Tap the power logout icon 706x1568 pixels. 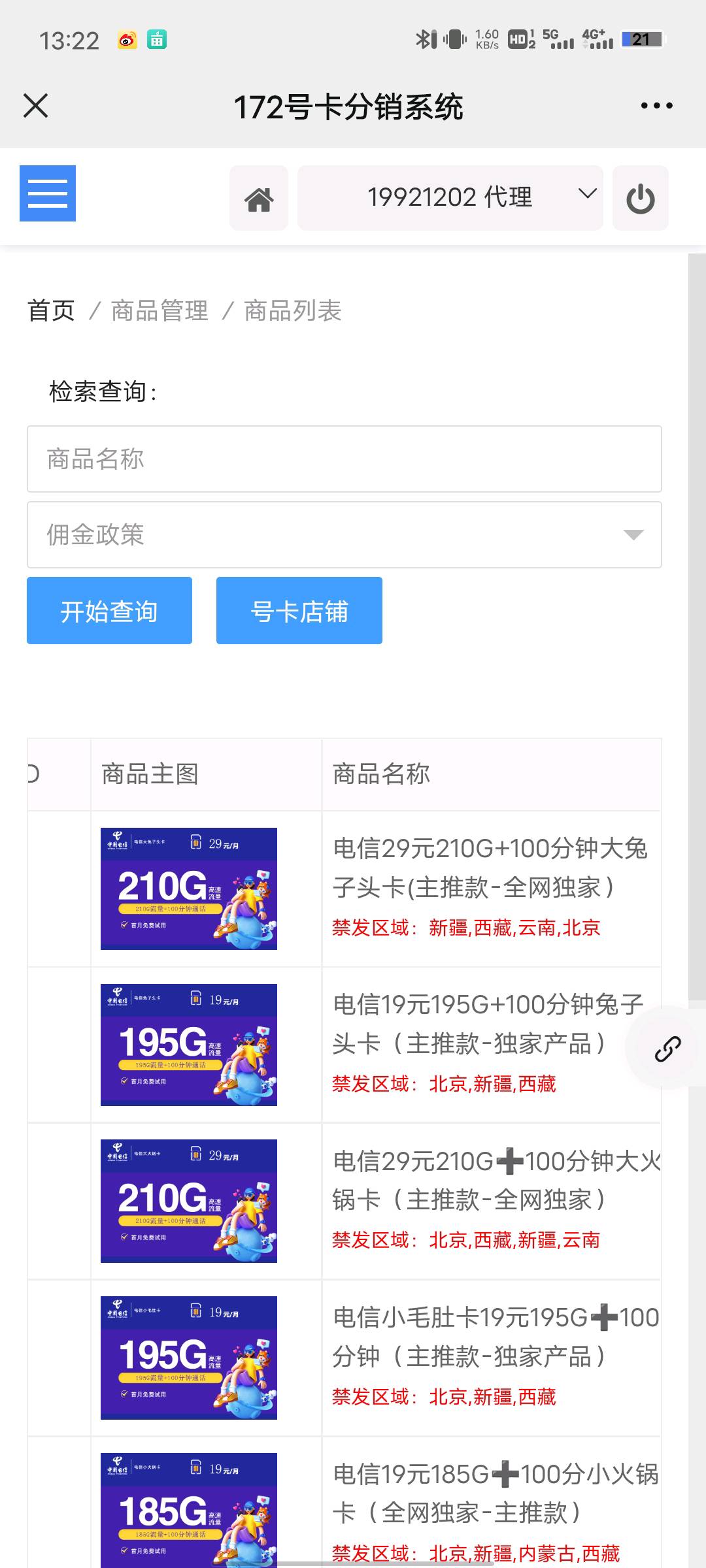[640, 198]
